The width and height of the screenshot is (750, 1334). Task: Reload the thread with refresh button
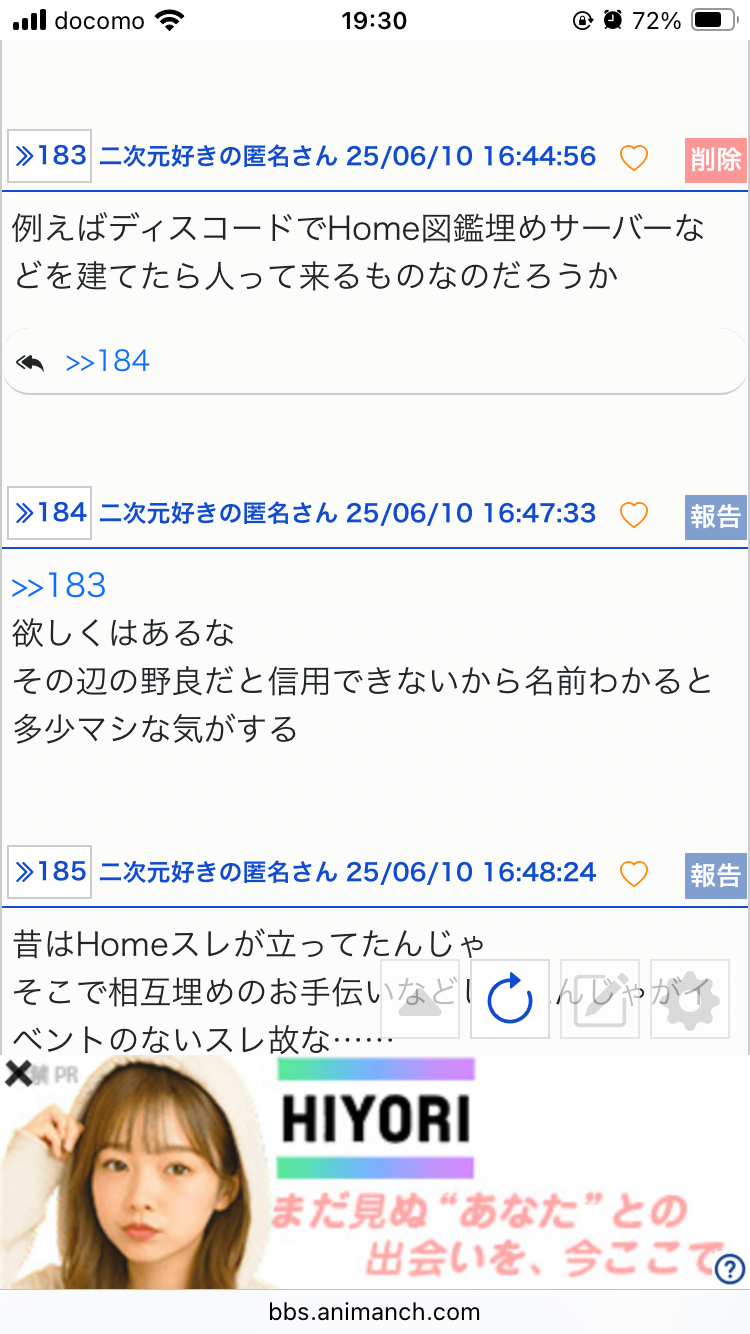tap(510, 999)
